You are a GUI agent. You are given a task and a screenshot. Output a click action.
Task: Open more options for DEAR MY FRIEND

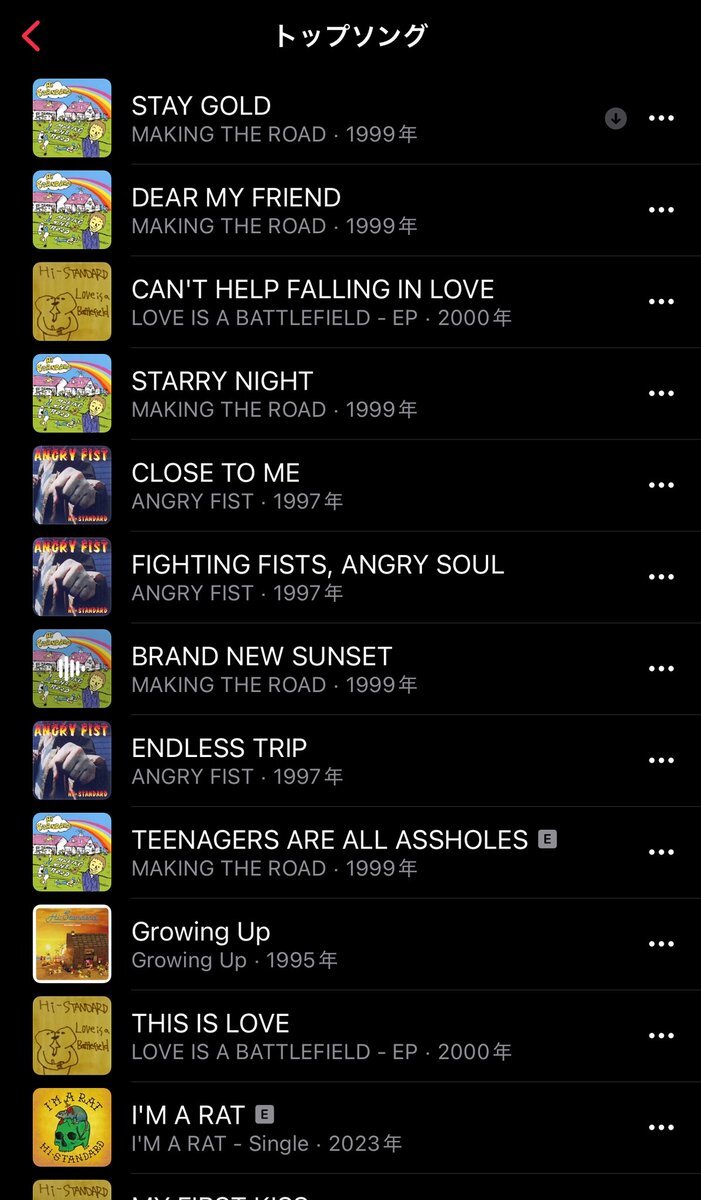point(661,210)
